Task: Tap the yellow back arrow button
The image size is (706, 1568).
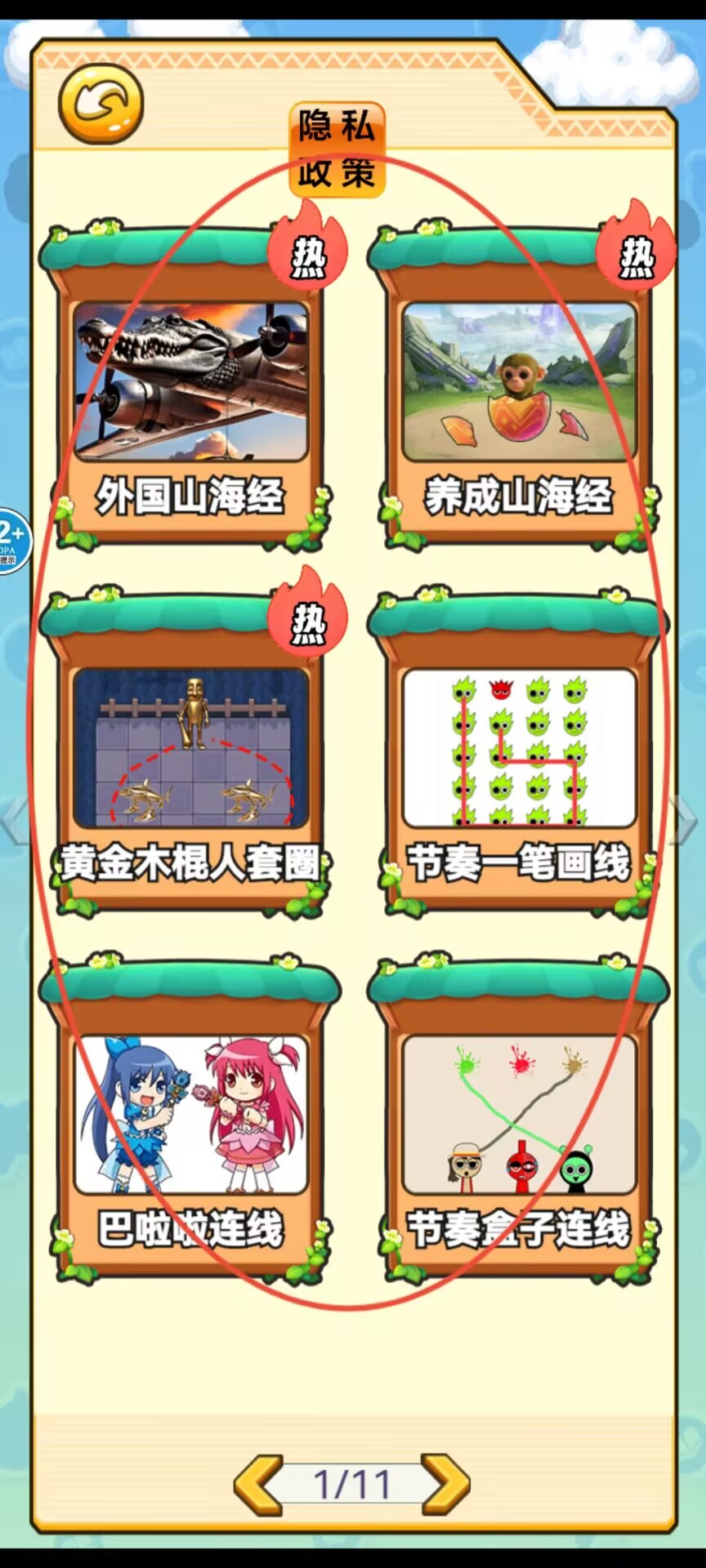Action: [101, 105]
